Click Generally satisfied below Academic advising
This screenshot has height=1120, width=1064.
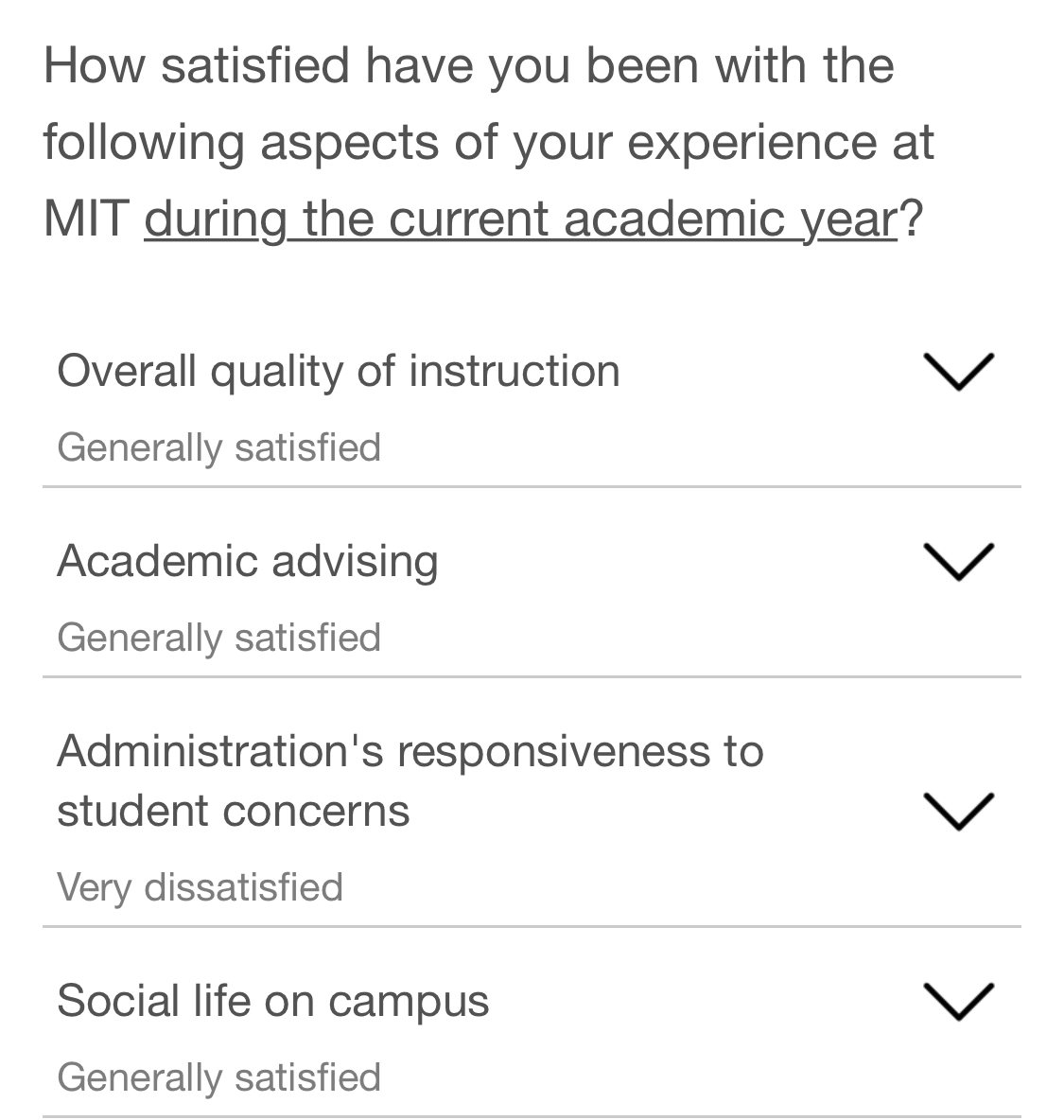tap(219, 637)
